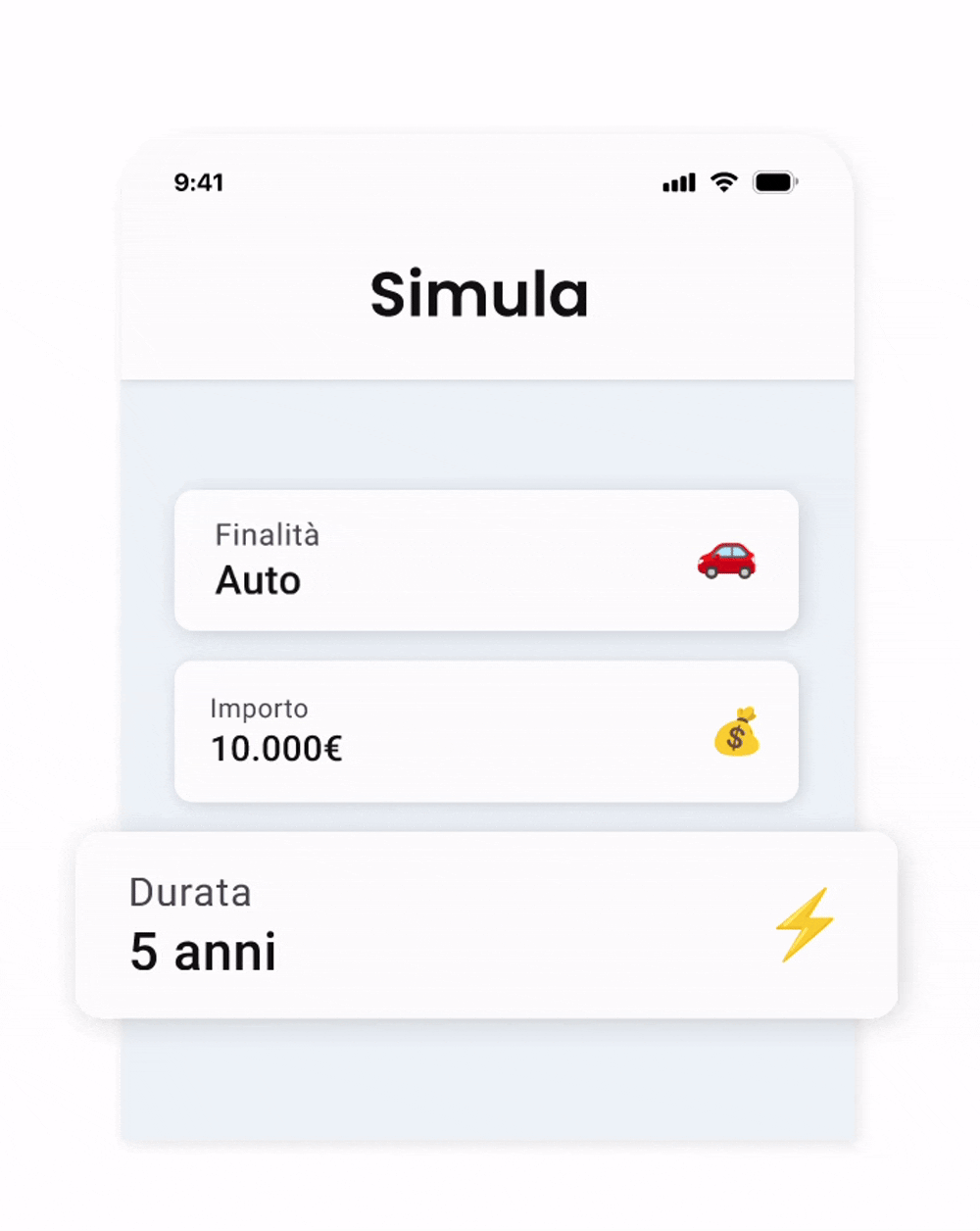Select the cellular signal bars icon

click(x=678, y=182)
